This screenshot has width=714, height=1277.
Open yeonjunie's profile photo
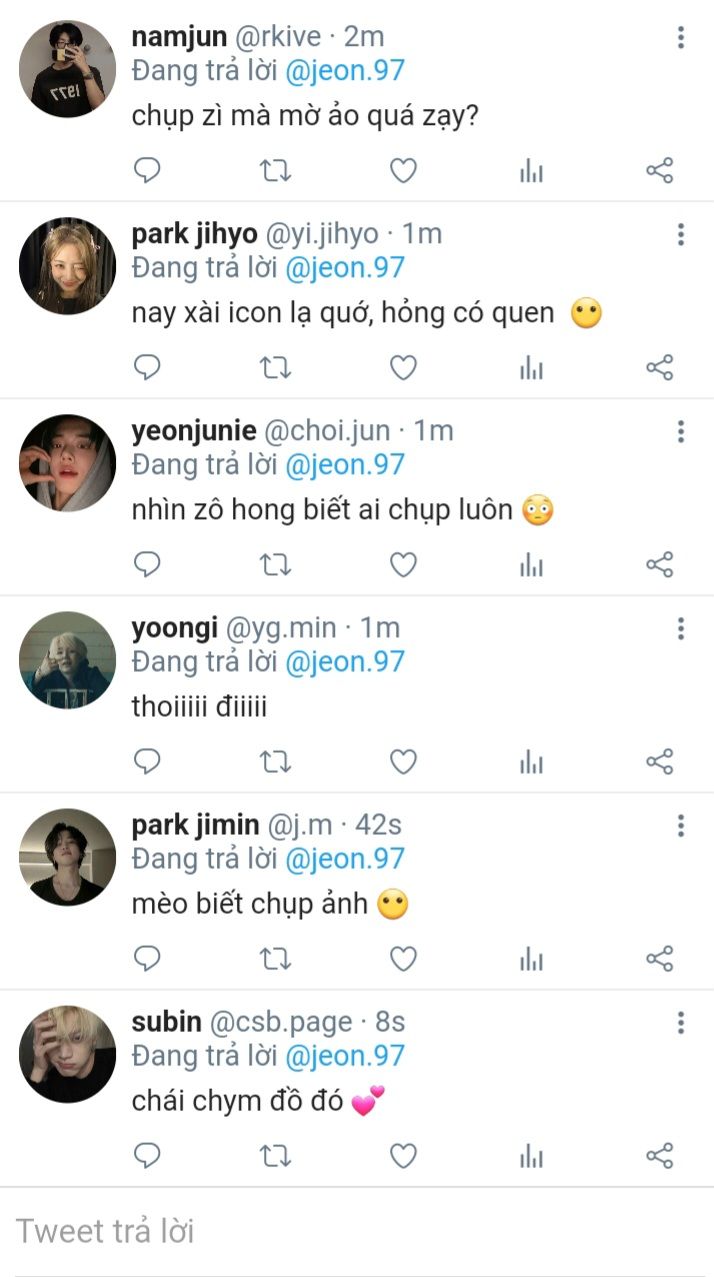click(x=68, y=463)
